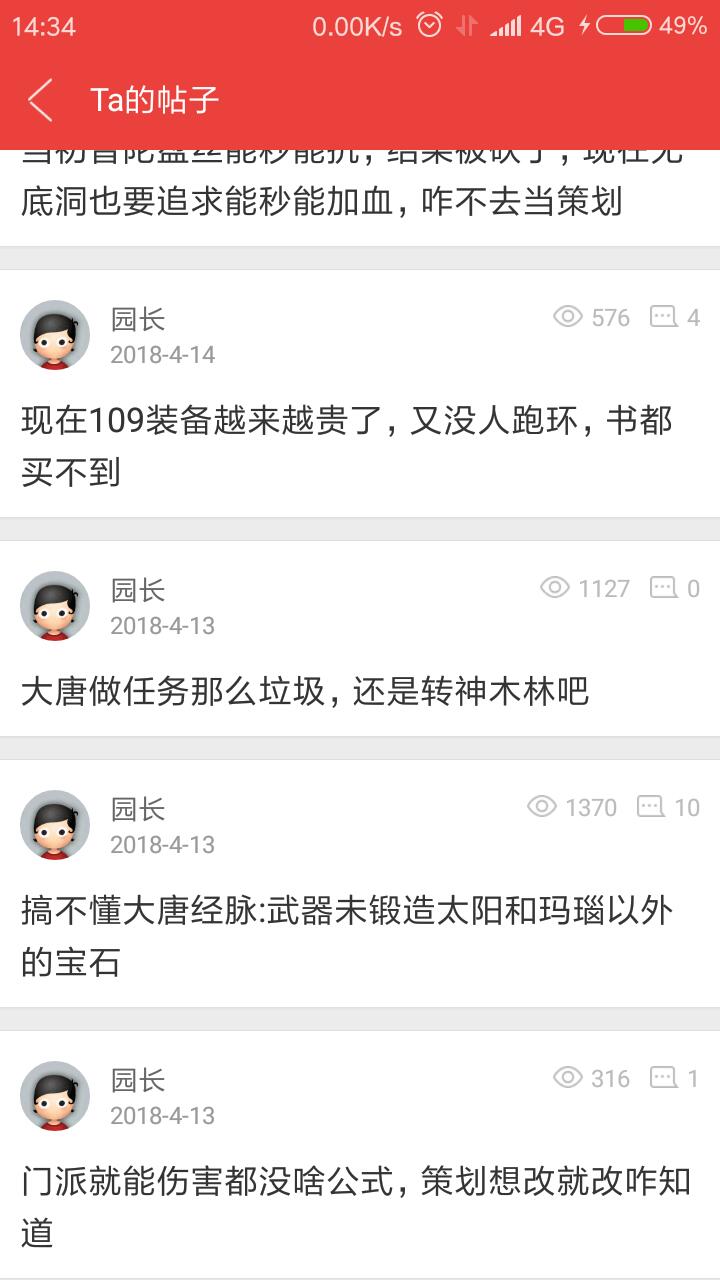Open the partially visible post about 无底洞

click(320, 201)
